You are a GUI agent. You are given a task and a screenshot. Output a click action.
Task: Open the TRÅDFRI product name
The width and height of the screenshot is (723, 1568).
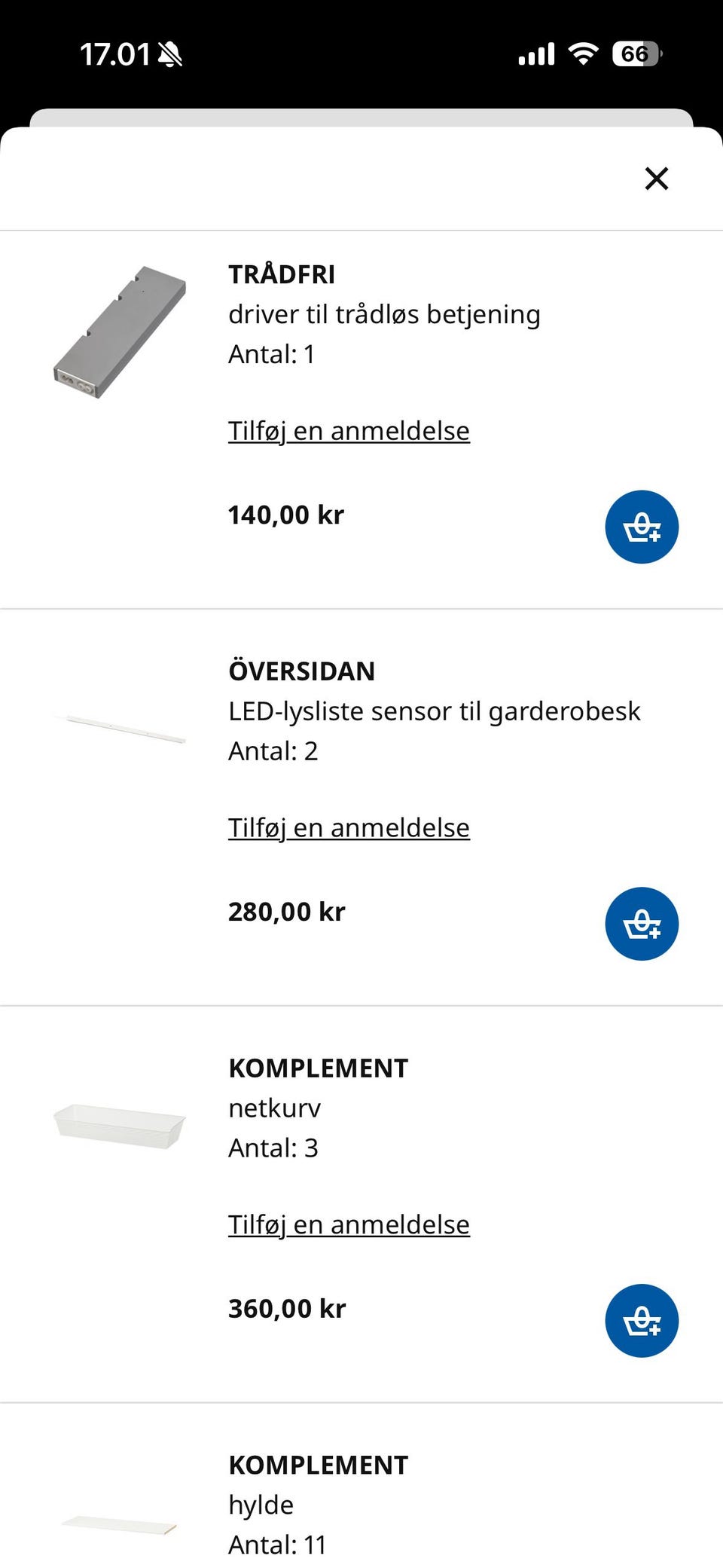pos(282,274)
